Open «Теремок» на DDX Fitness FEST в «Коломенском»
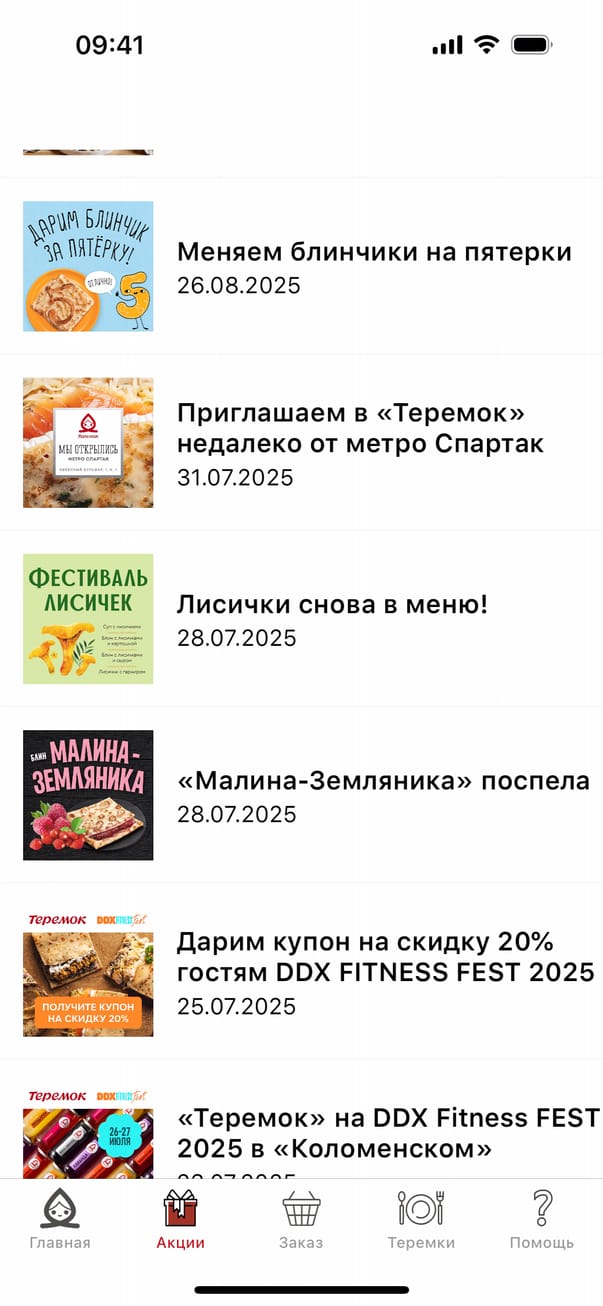Viewport: 603px width, 1306px height. point(385,1133)
